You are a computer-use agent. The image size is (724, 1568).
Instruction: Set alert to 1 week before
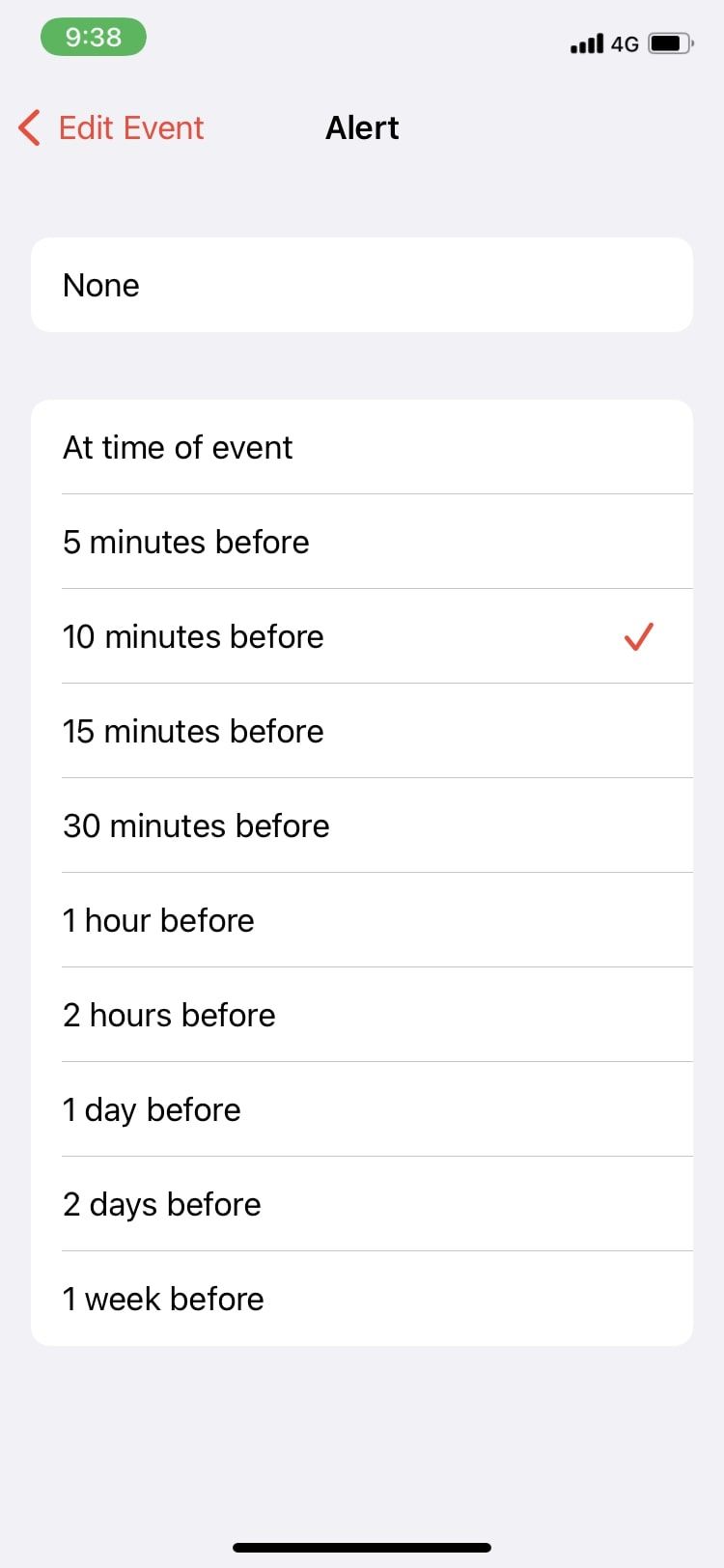(361, 1299)
